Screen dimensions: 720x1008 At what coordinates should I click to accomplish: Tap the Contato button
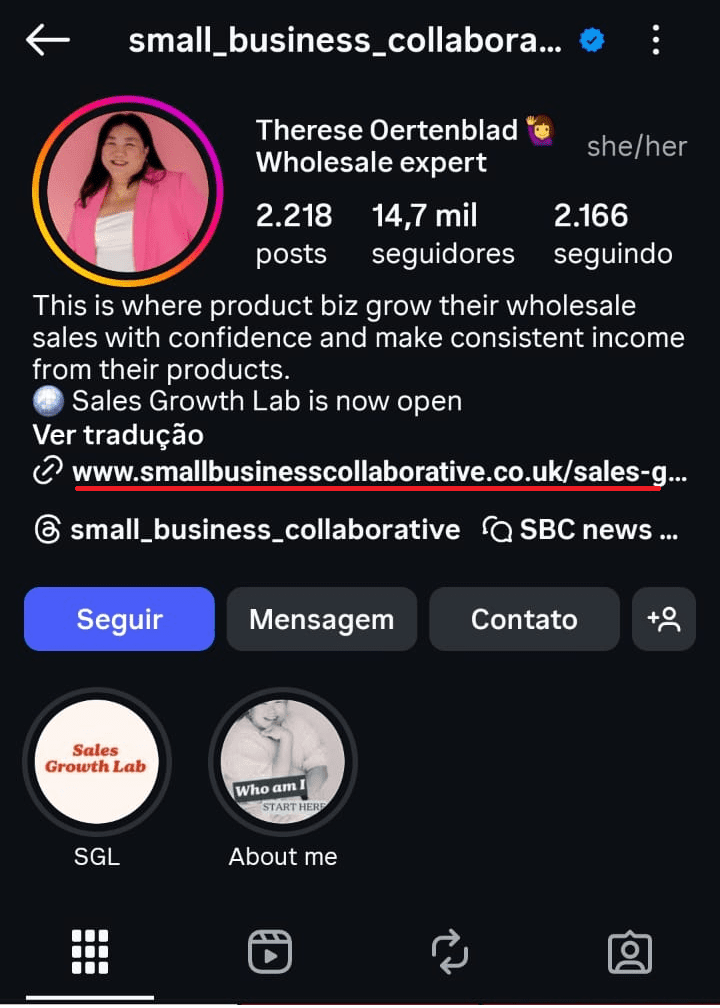tap(524, 619)
